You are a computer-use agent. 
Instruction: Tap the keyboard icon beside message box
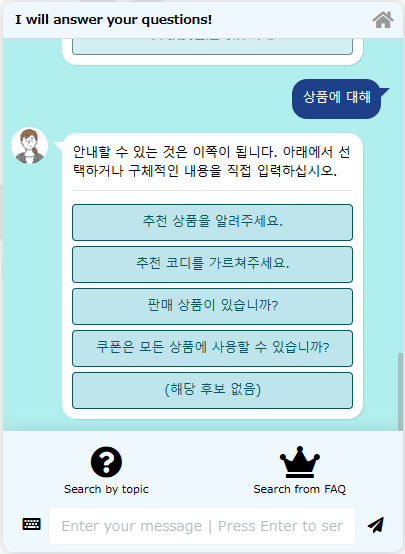pos(31,524)
